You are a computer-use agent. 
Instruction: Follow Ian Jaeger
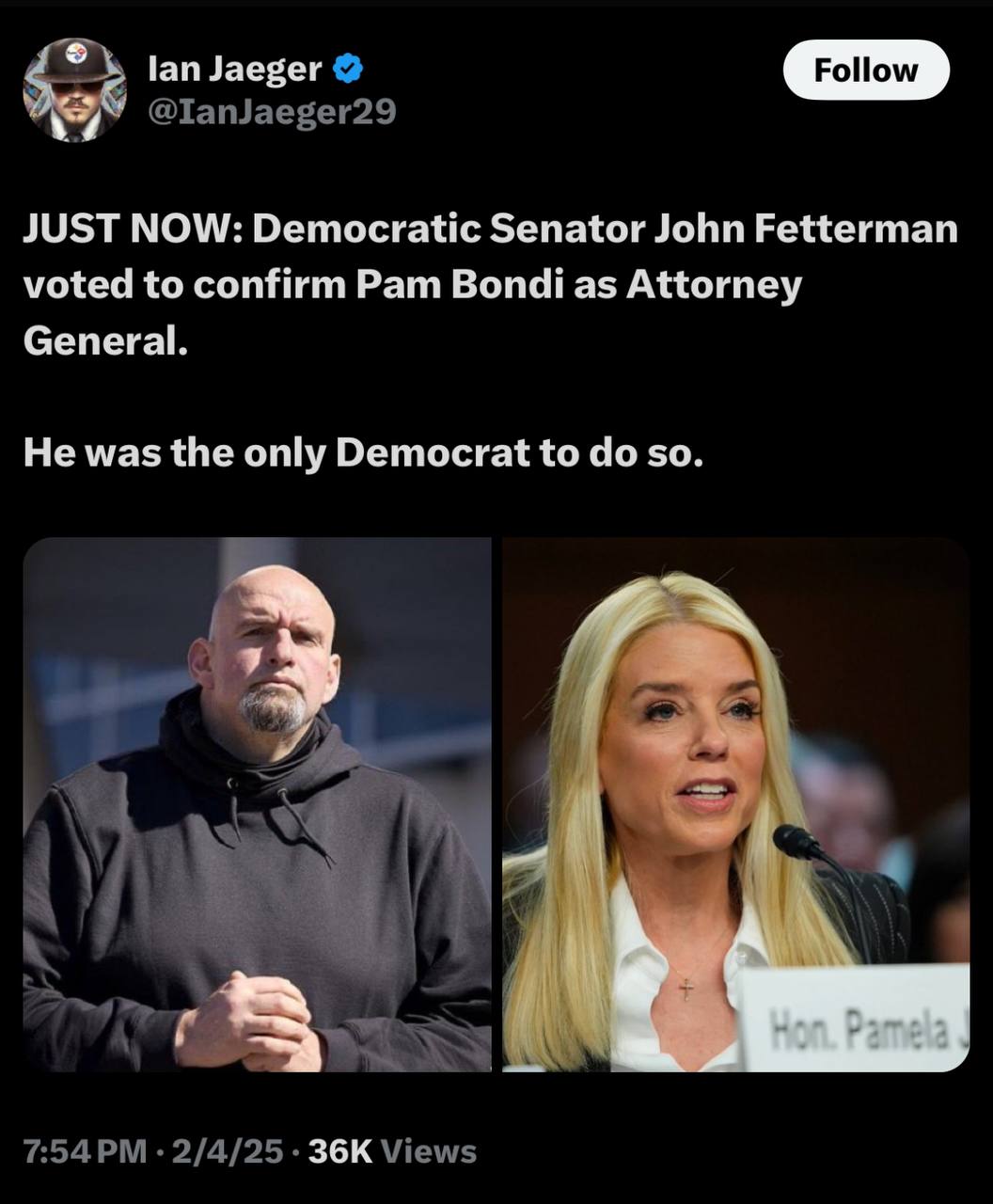pos(865,71)
